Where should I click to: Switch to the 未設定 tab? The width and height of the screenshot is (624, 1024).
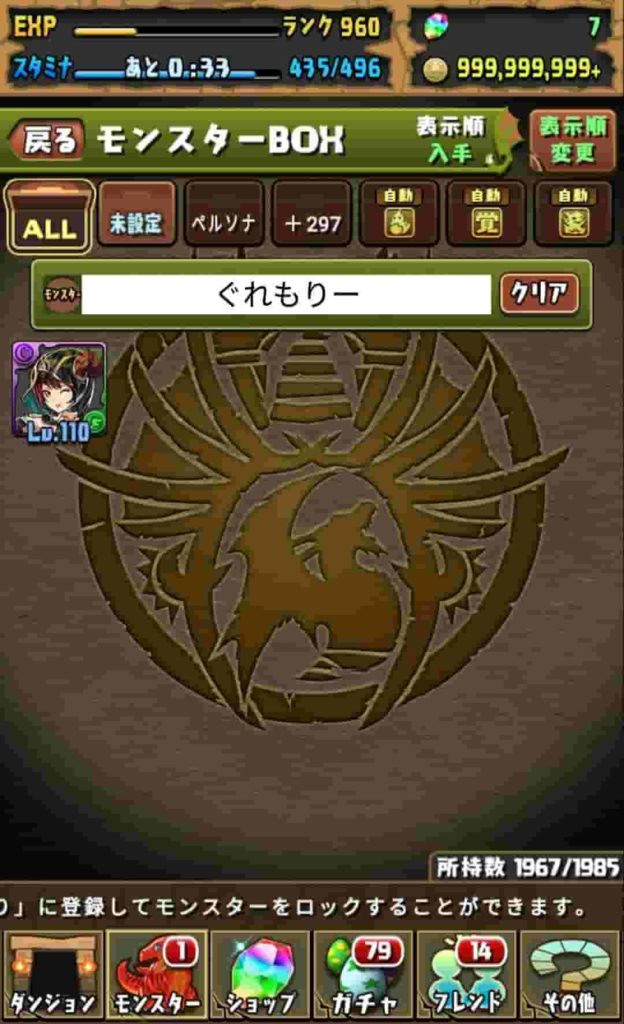tap(136, 214)
